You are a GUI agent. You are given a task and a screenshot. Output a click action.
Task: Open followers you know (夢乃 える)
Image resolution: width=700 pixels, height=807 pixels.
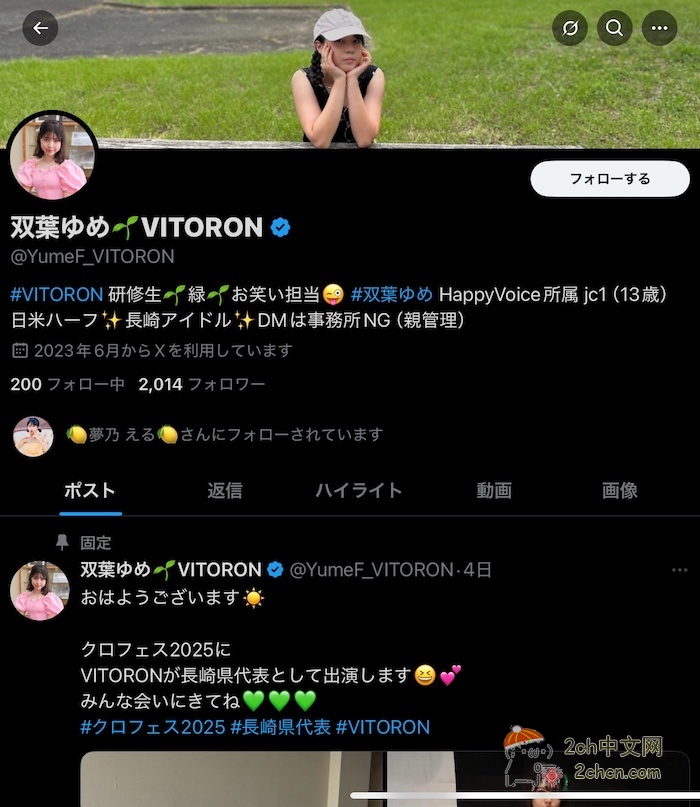pos(224,435)
